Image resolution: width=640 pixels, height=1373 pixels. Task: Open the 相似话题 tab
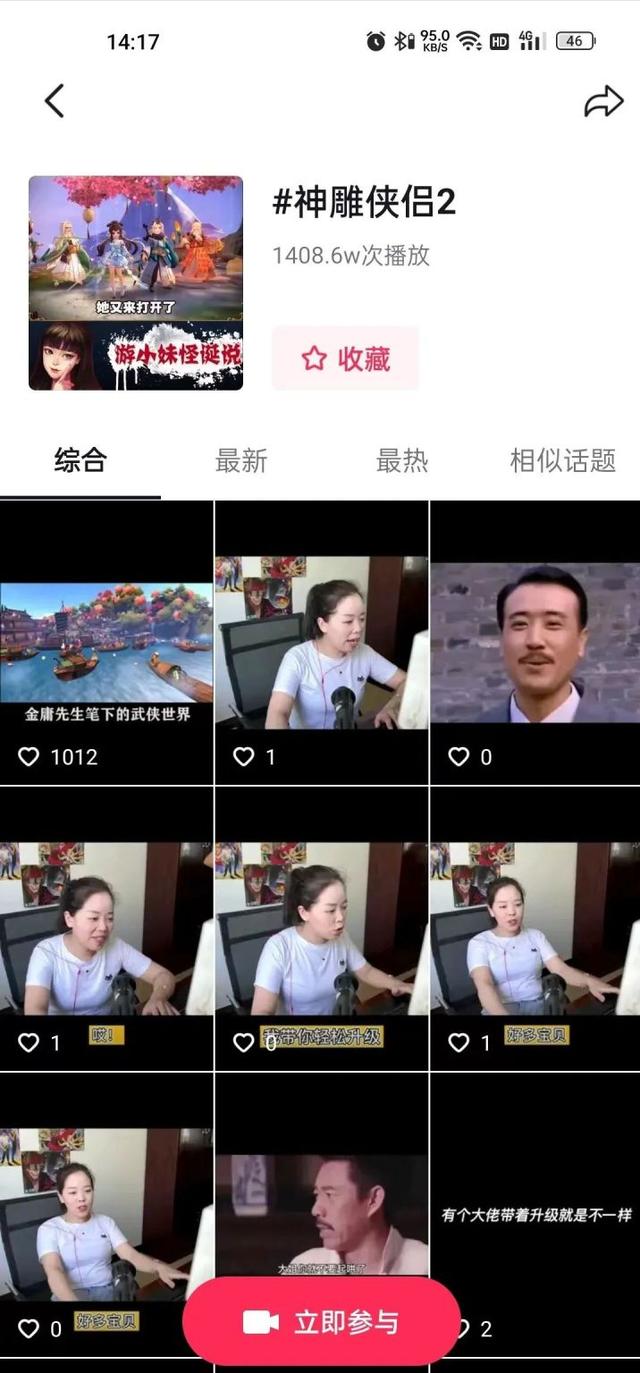click(x=562, y=461)
